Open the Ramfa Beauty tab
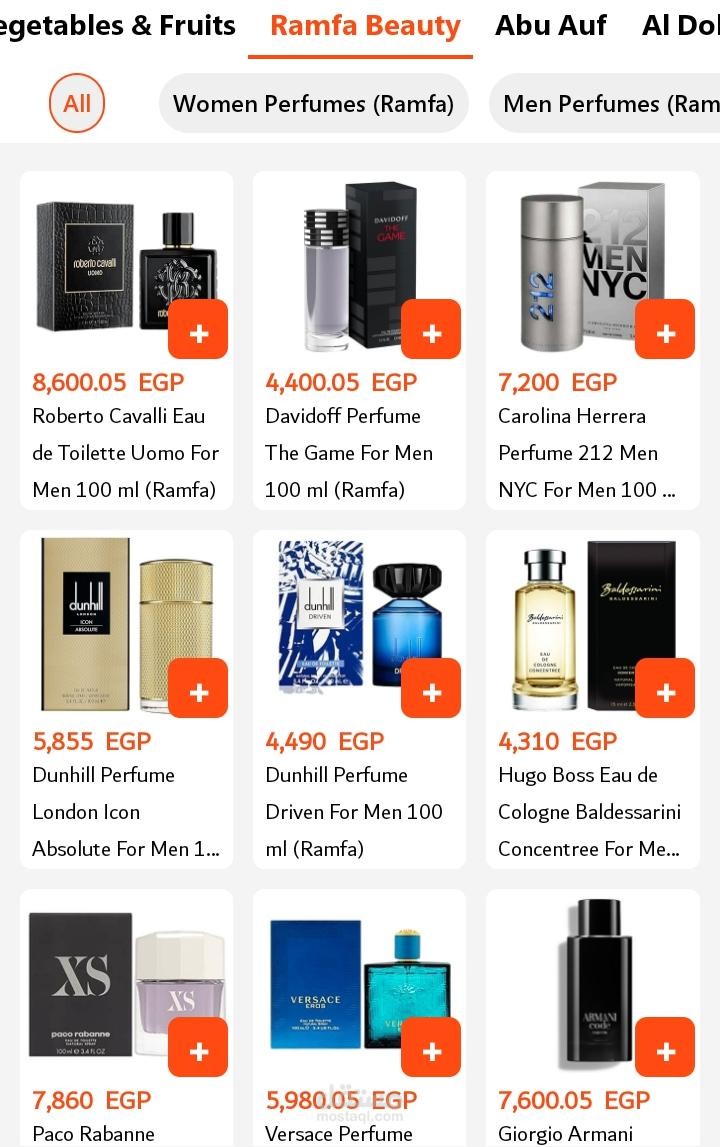 coord(365,26)
